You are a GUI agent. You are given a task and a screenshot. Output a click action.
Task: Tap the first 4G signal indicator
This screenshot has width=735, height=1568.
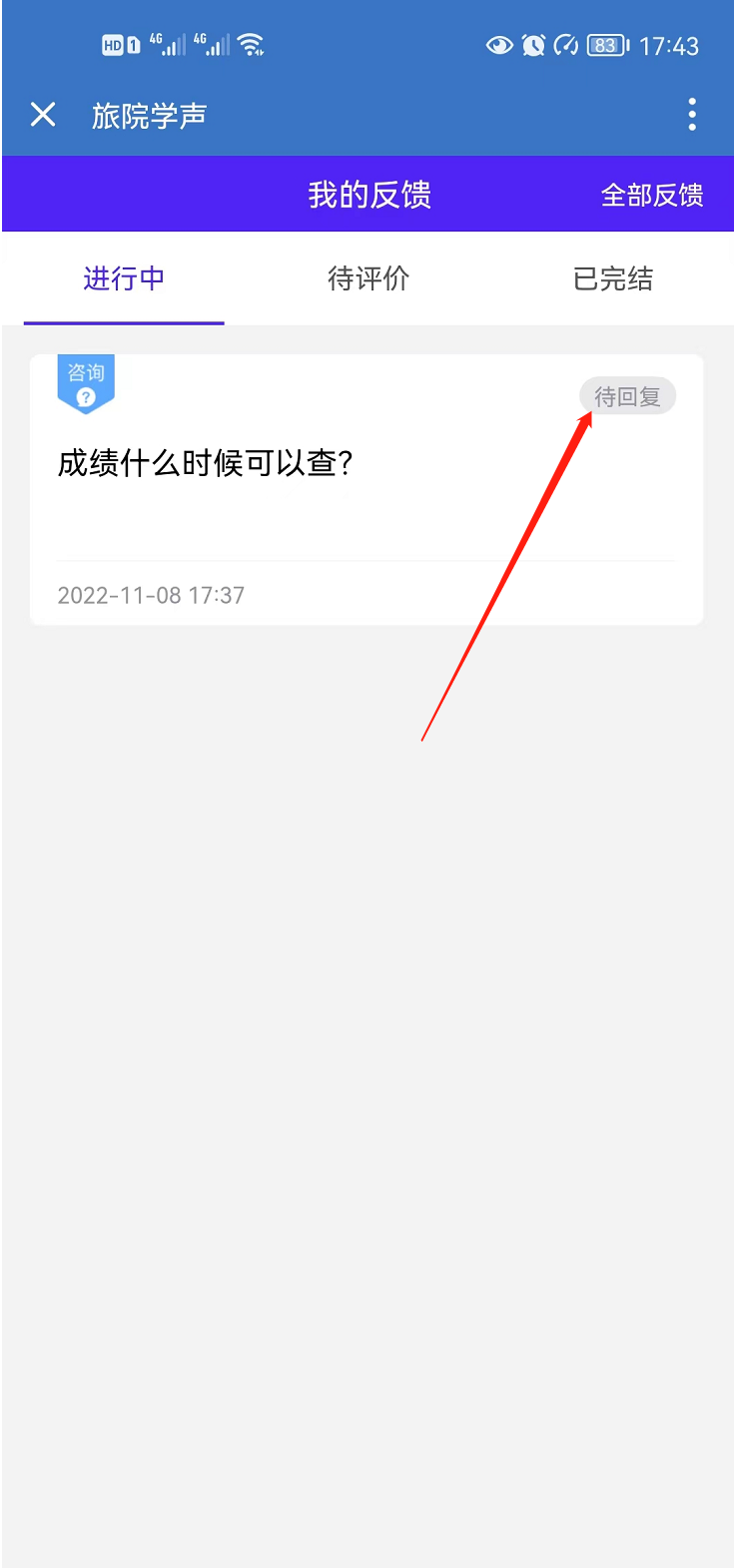click(166, 44)
